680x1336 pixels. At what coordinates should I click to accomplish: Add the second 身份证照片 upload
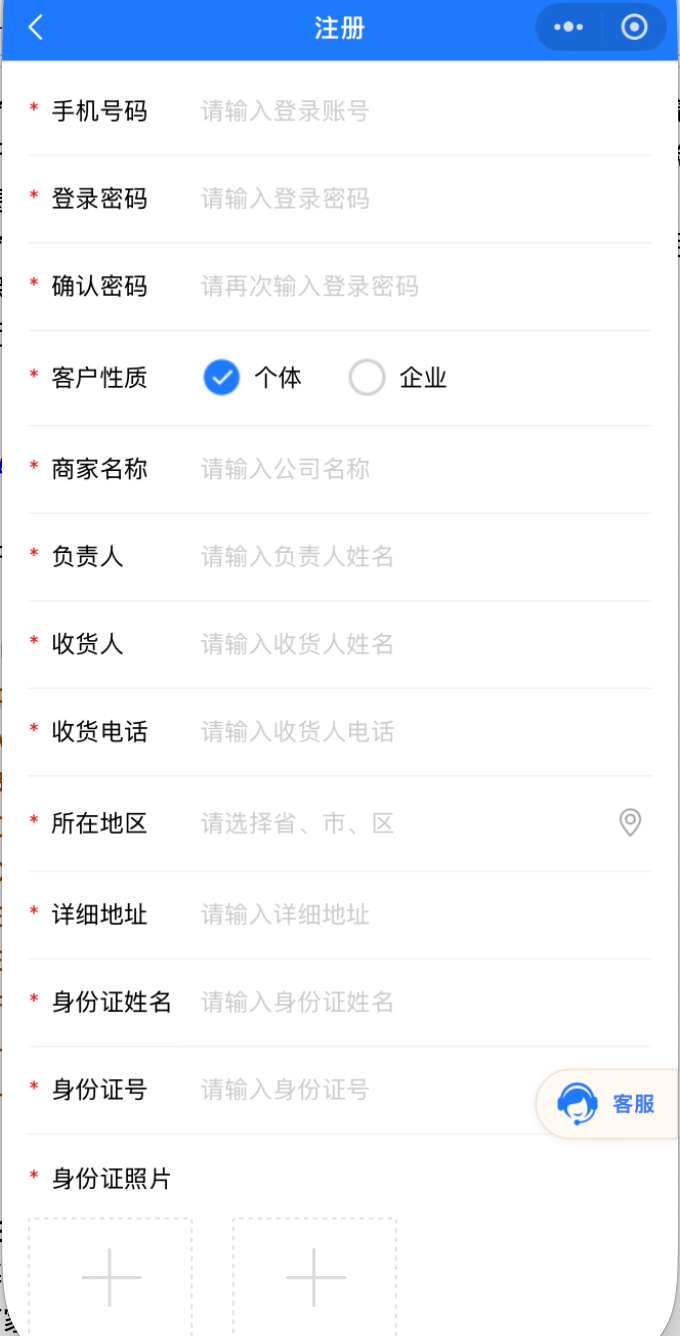pyautogui.click(x=315, y=1277)
